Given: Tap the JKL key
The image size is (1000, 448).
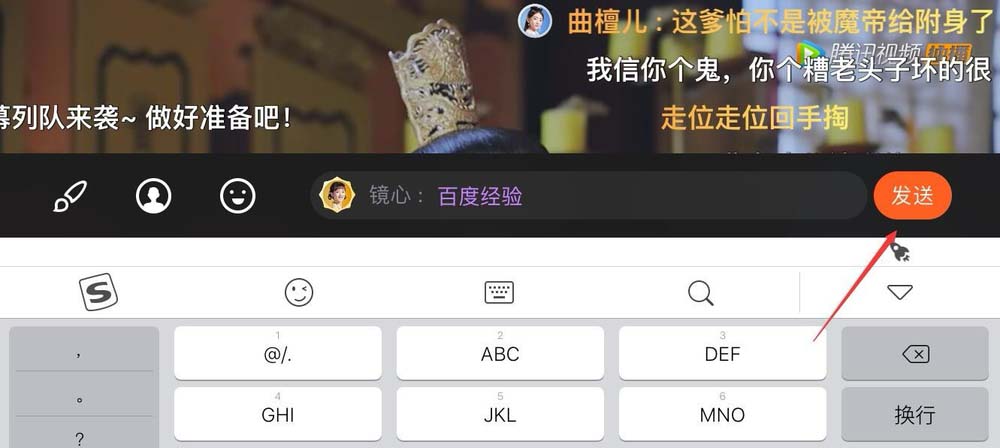Looking at the screenshot, I should pyautogui.click(x=500, y=413).
